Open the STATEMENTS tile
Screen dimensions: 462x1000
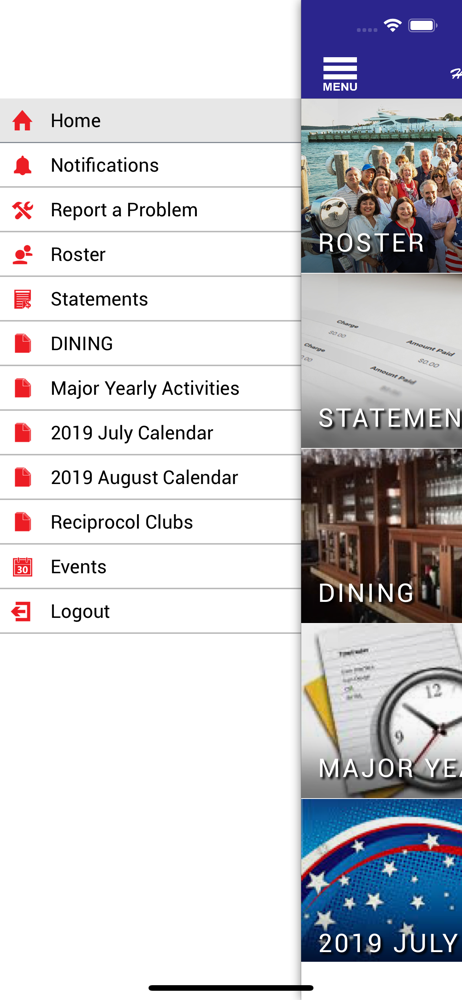pyautogui.click(x=382, y=361)
